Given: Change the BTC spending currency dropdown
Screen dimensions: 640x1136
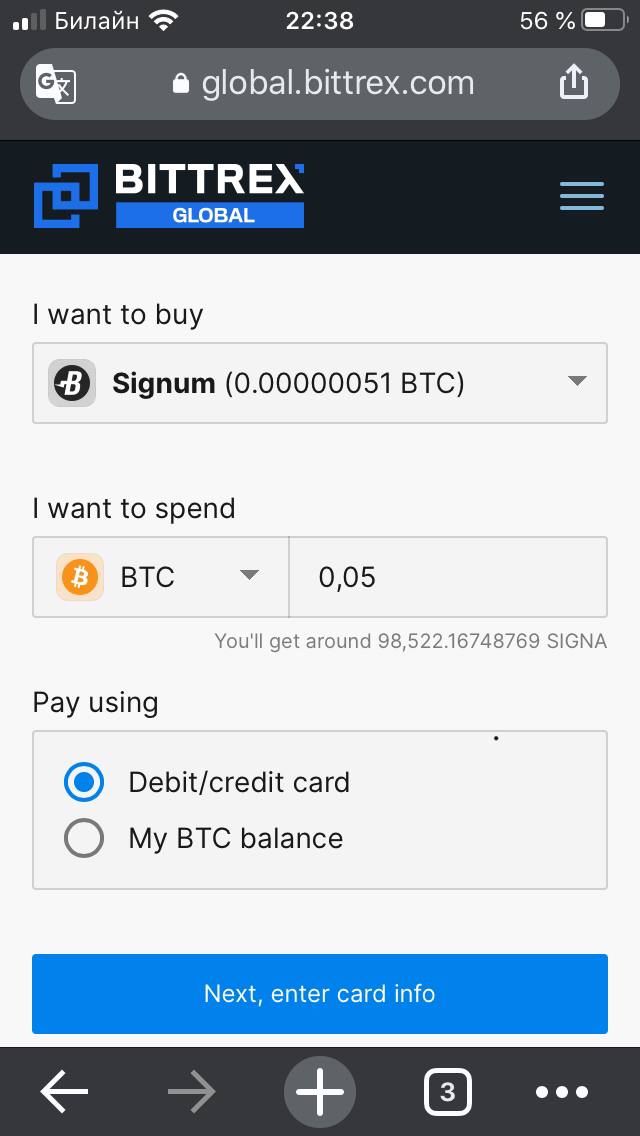Looking at the screenshot, I should tap(161, 577).
